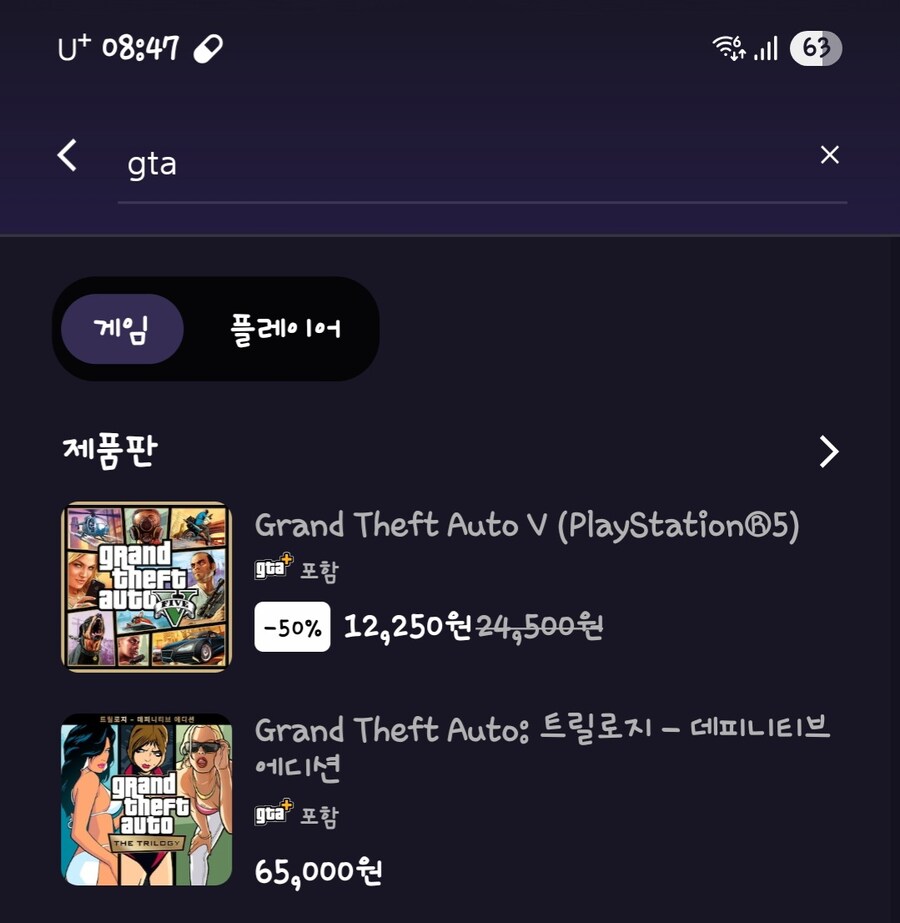Viewport: 900px width, 923px height.
Task: Tap the GTA Trilogy cover art thumbnail
Action: click(x=145, y=798)
